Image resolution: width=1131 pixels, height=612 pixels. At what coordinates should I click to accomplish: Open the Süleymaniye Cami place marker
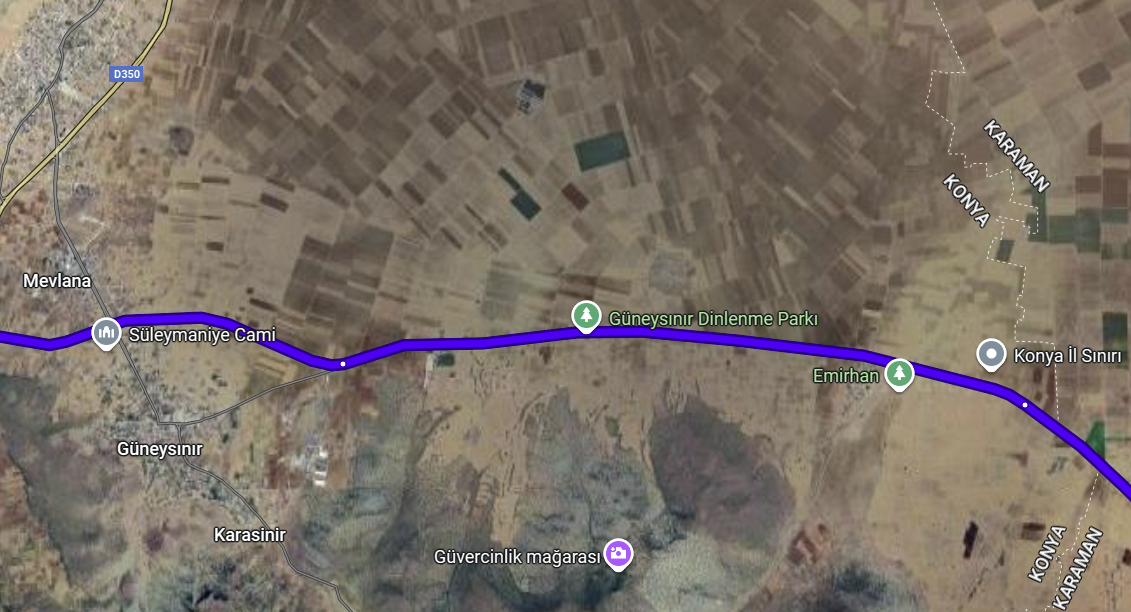tap(106, 333)
